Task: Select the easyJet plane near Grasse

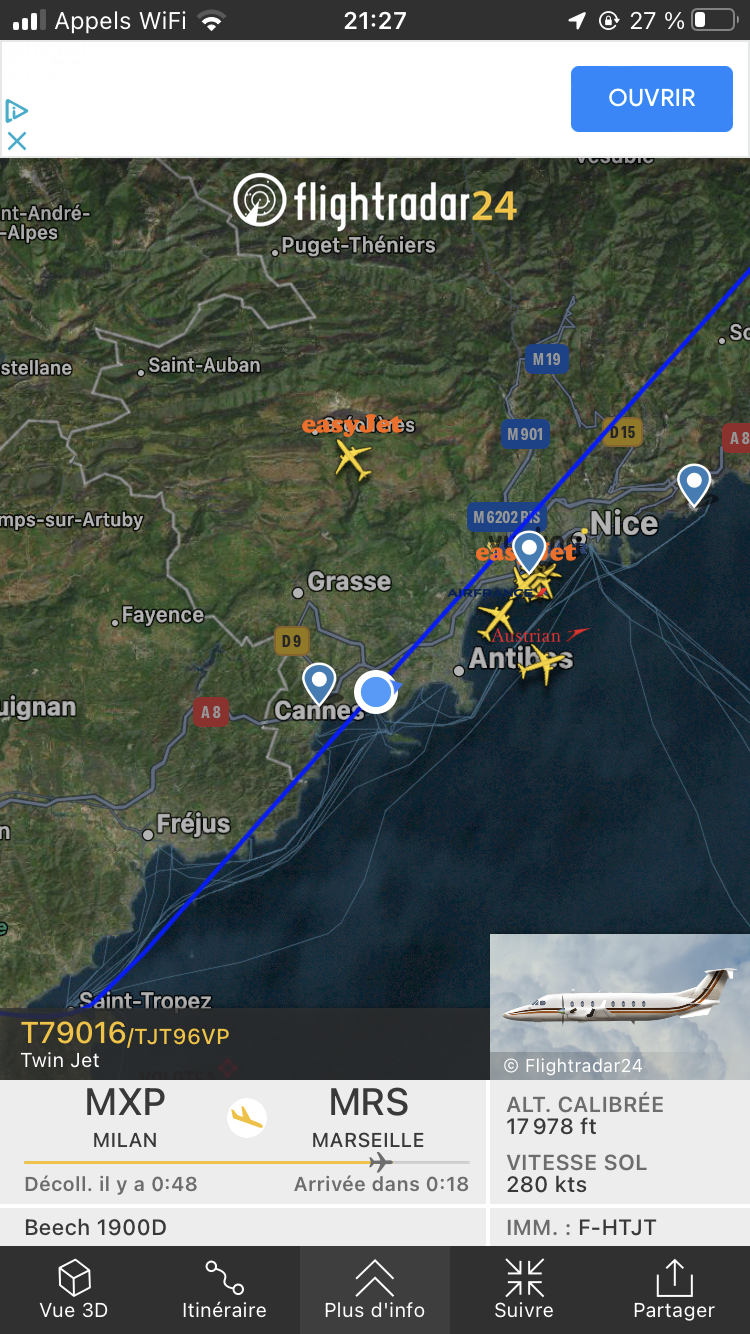Action: 353,459
